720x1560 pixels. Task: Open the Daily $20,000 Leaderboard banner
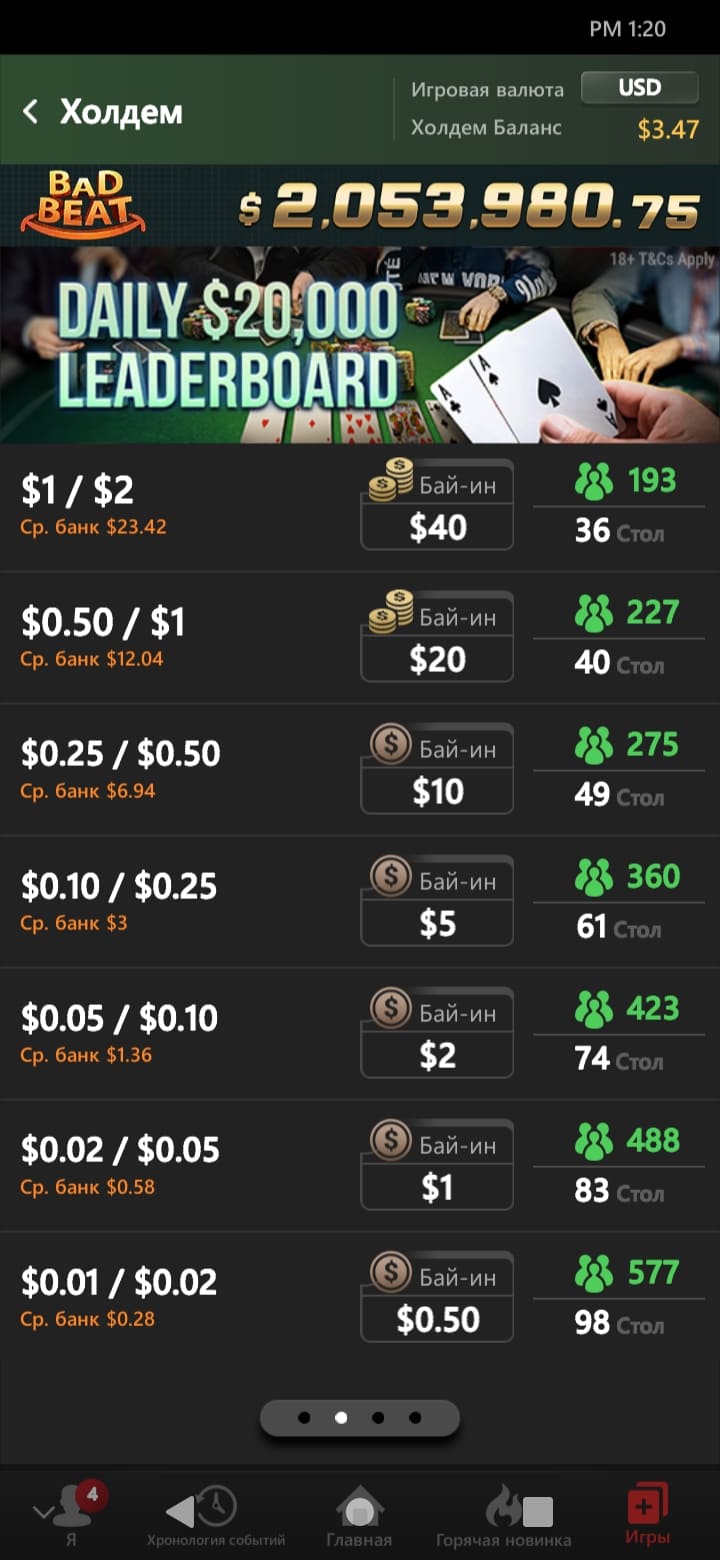360,345
